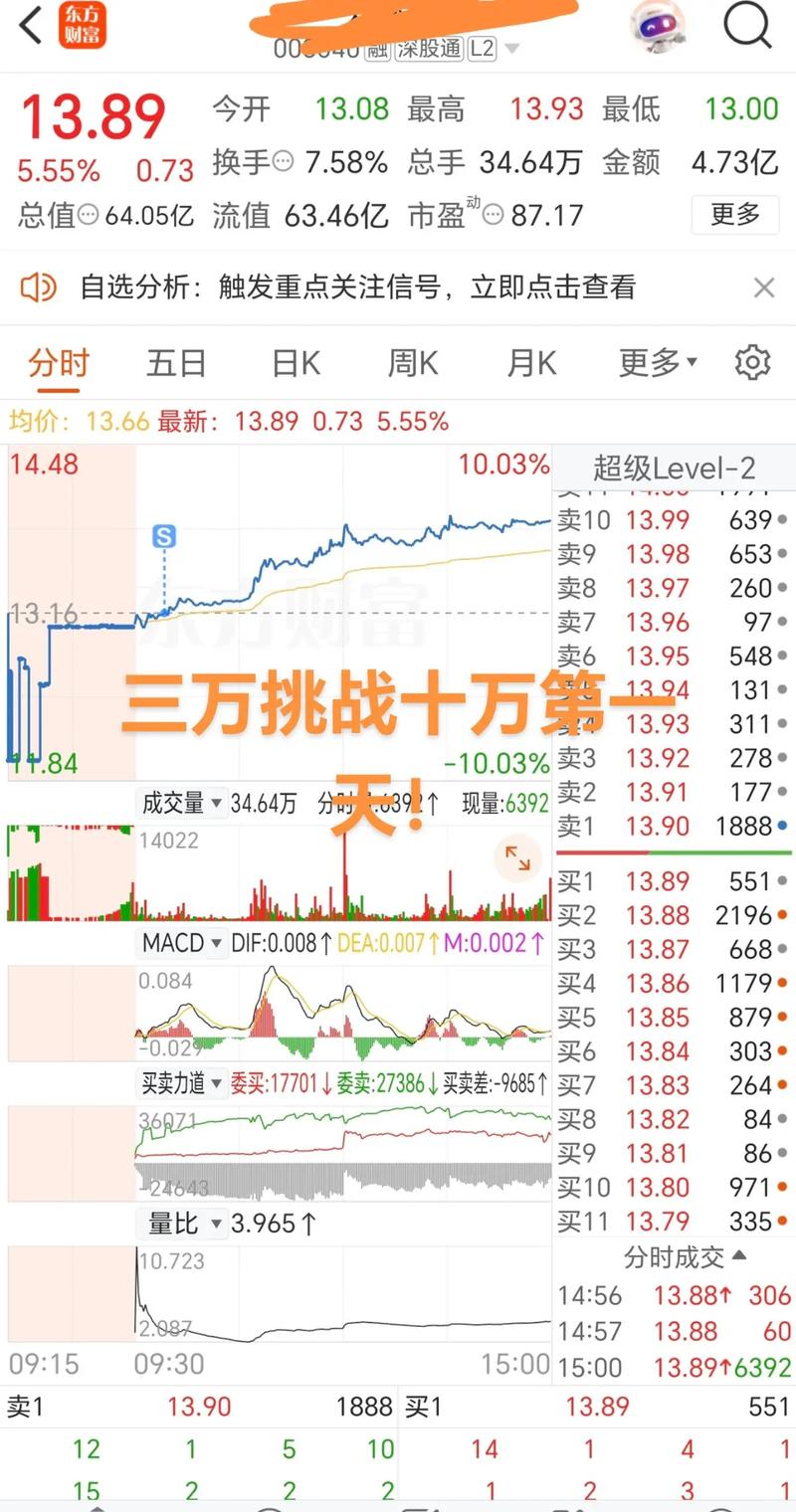
Task: Tap the expand arrows icon on volume chart
Action: click(516, 857)
